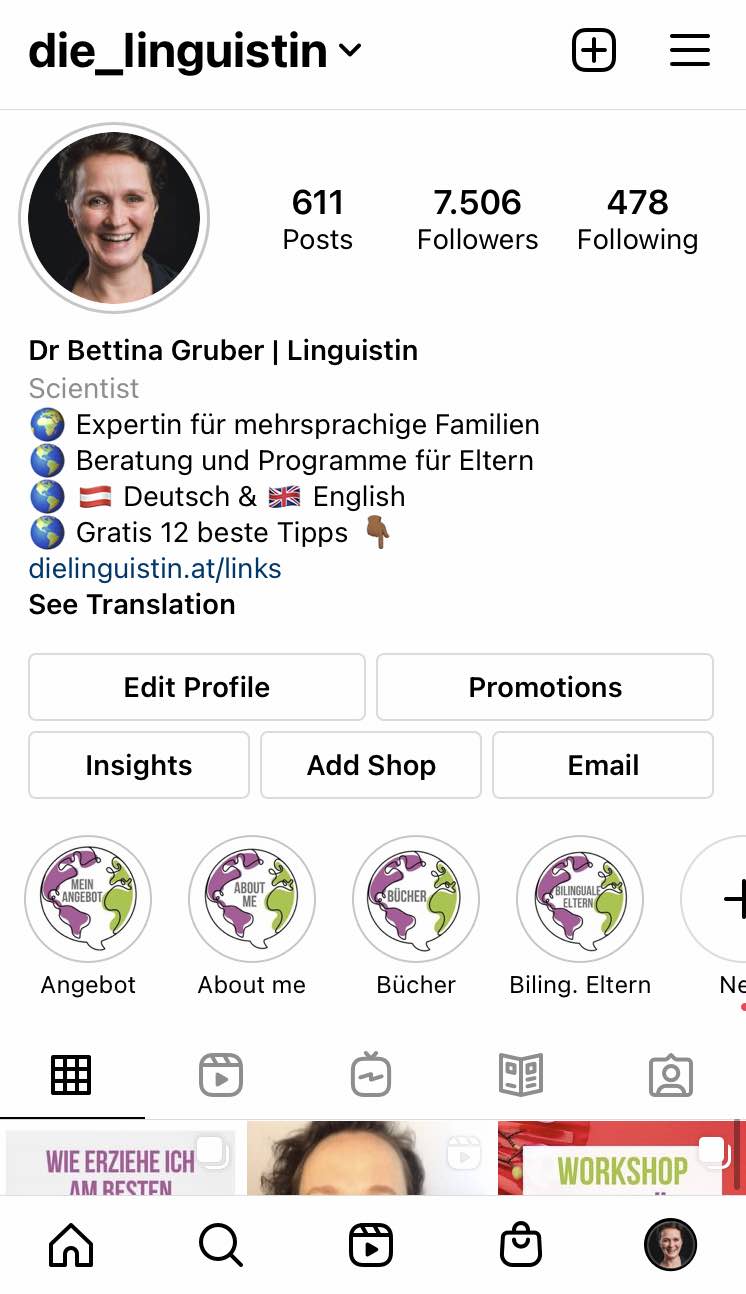Go to the home feed
The height and width of the screenshot is (1294, 746).
point(71,1246)
